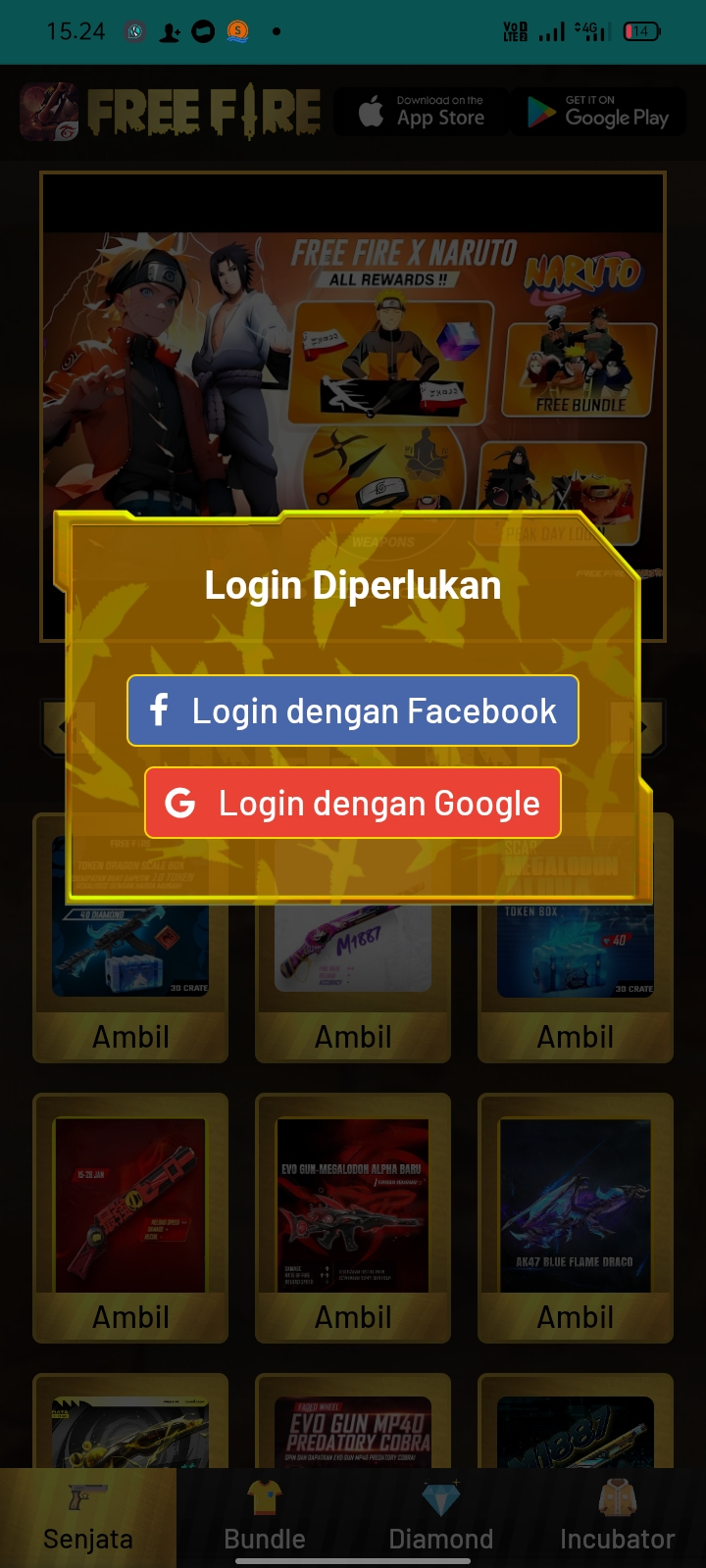Open the Bundle tab
This screenshot has height=1568, width=706.
(x=265, y=1518)
